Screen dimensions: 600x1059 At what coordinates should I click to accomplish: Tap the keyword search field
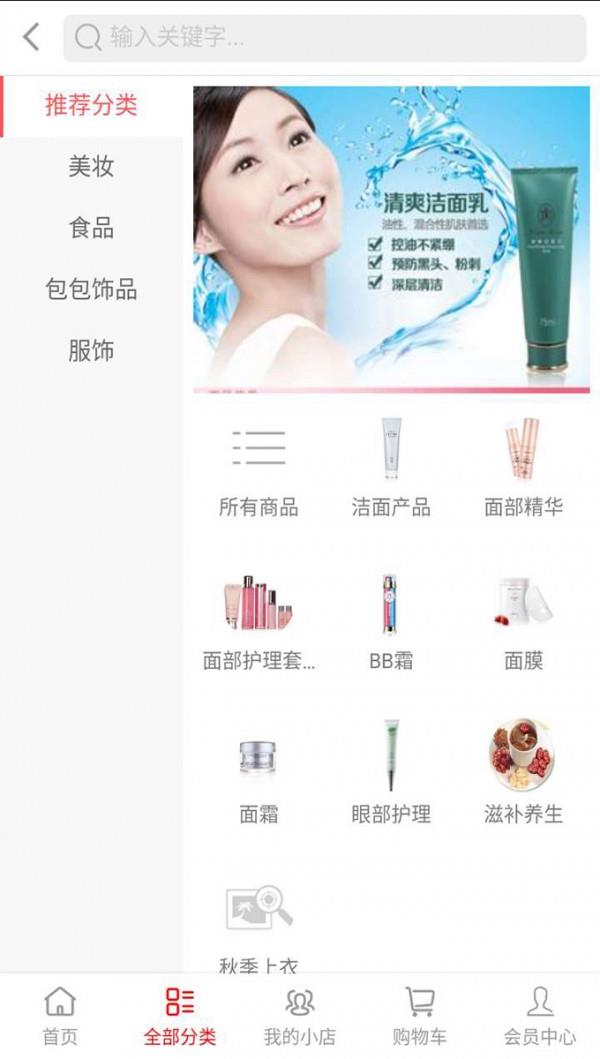(325, 38)
